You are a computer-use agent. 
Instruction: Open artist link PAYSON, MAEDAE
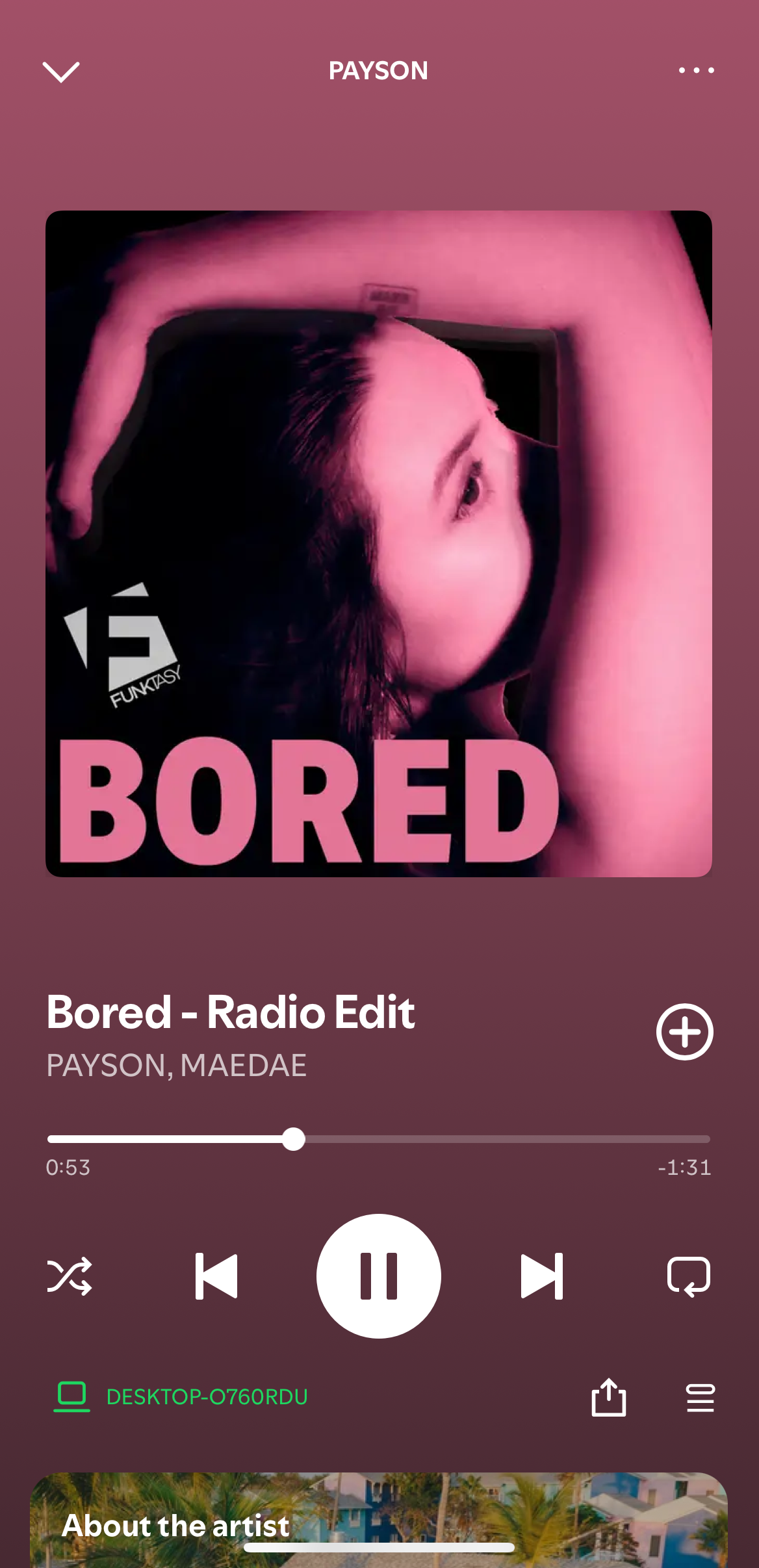[x=176, y=1066]
